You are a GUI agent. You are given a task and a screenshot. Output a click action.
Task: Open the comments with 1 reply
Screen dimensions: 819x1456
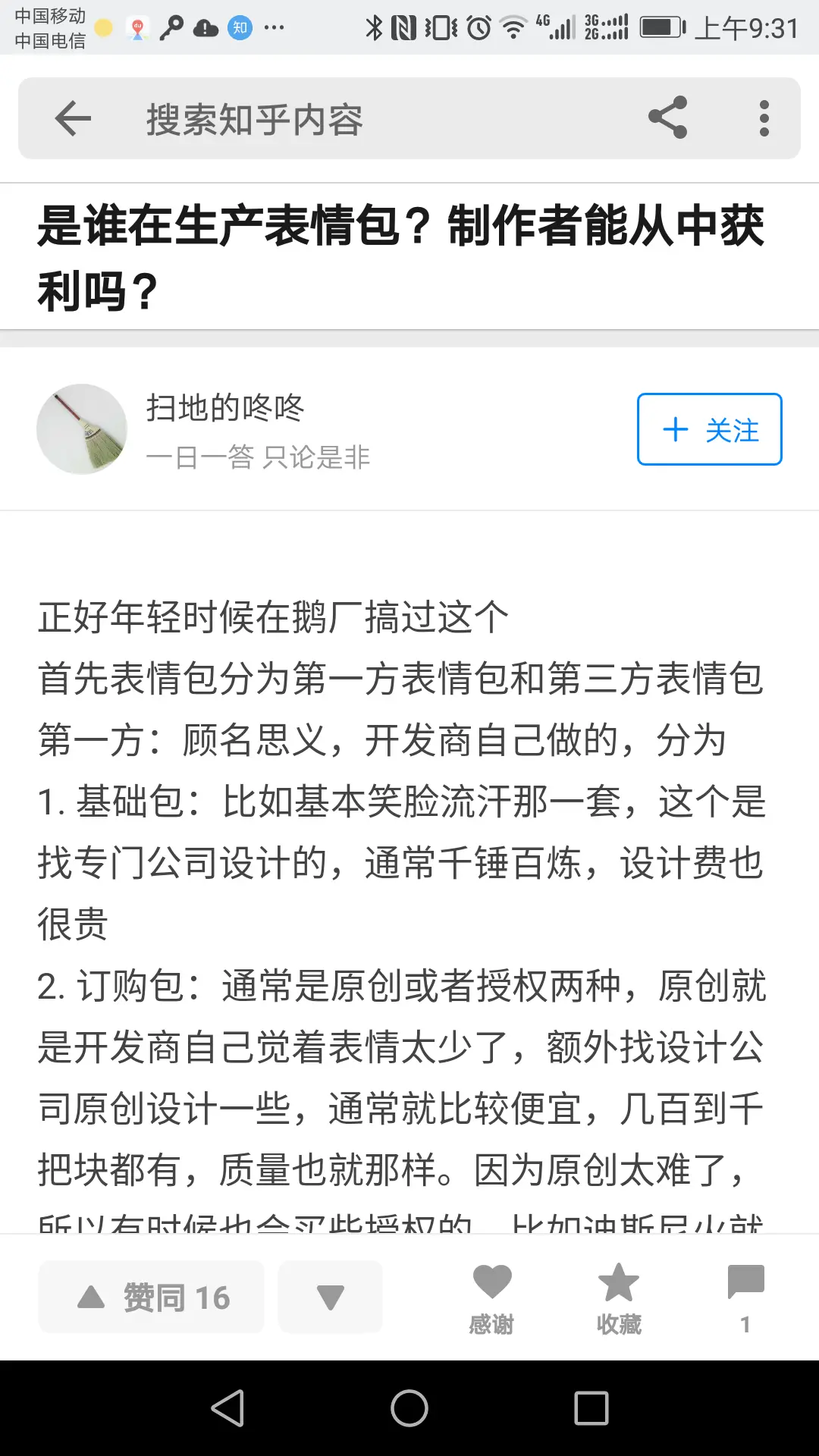(x=745, y=1300)
